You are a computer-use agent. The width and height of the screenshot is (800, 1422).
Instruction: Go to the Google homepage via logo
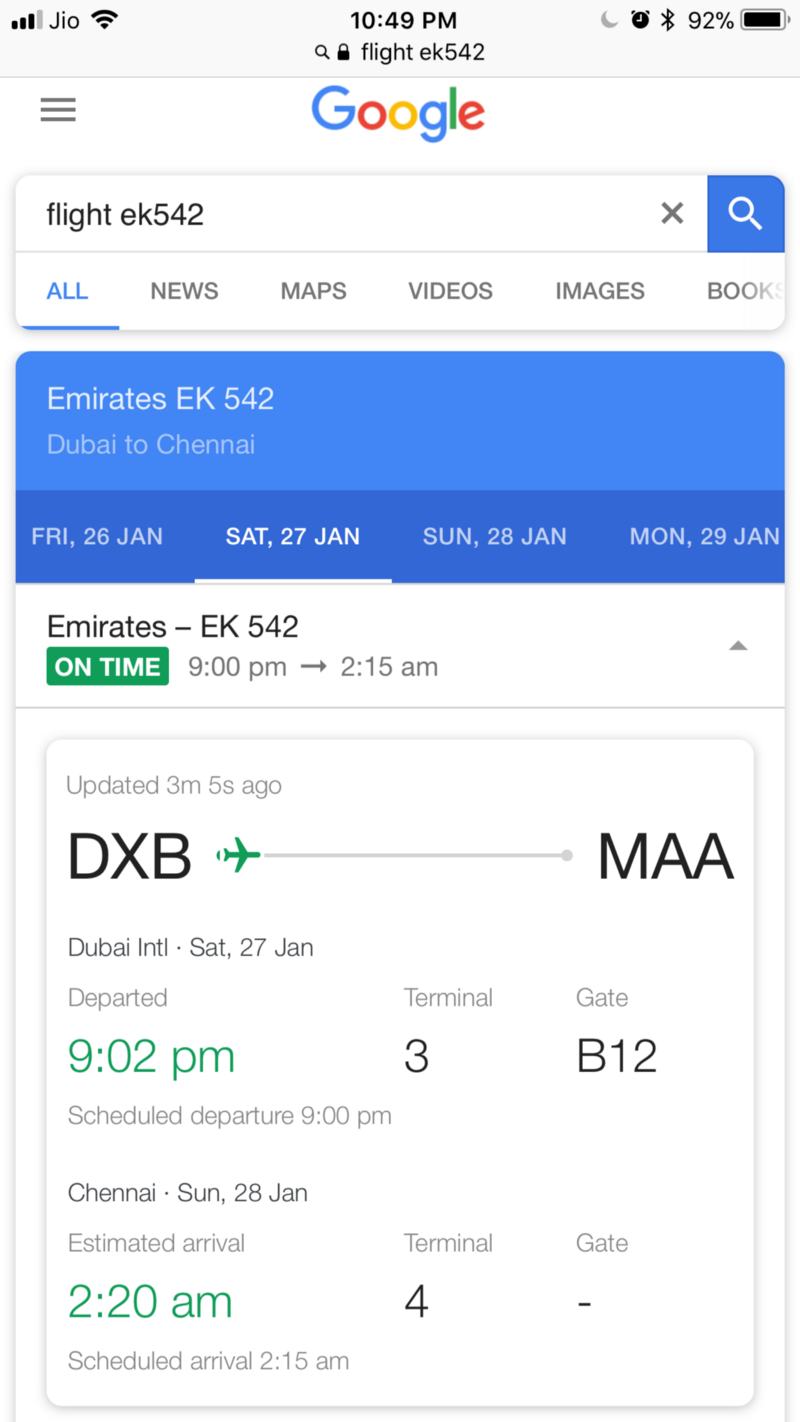click(398, 114)
